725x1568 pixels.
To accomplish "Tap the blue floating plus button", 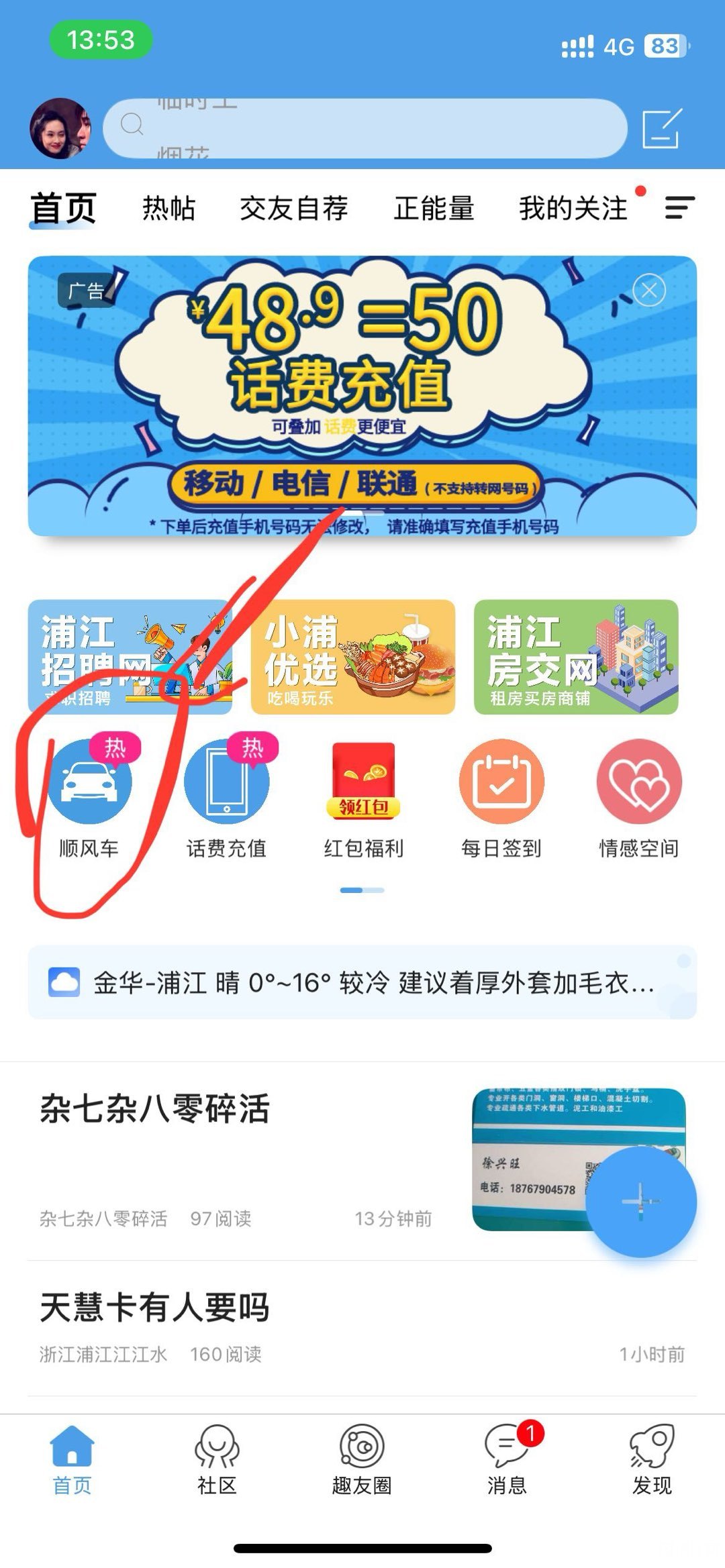I will (x=641, y=1201).
